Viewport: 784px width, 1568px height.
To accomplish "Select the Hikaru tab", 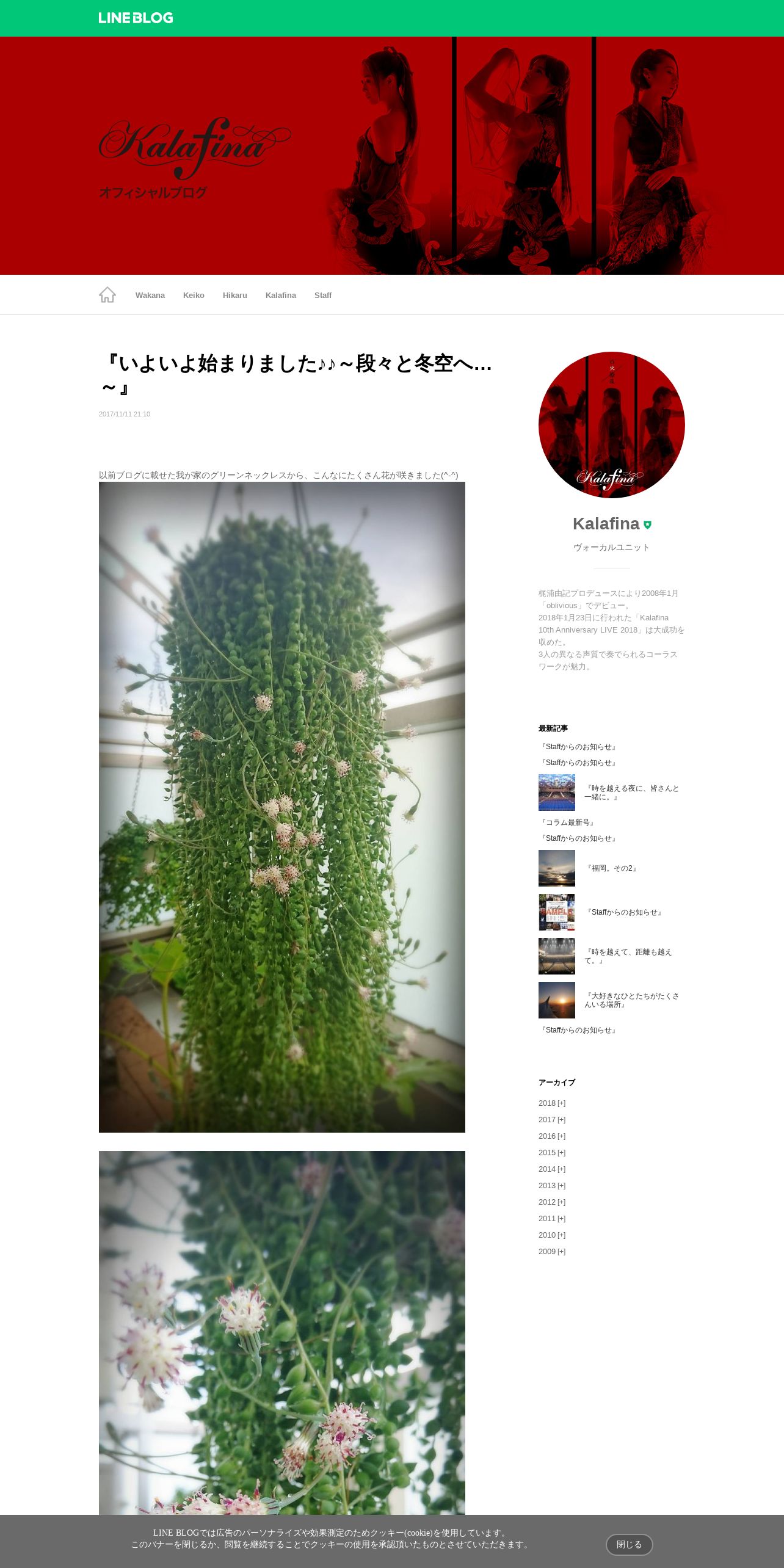I will (235, 296).
